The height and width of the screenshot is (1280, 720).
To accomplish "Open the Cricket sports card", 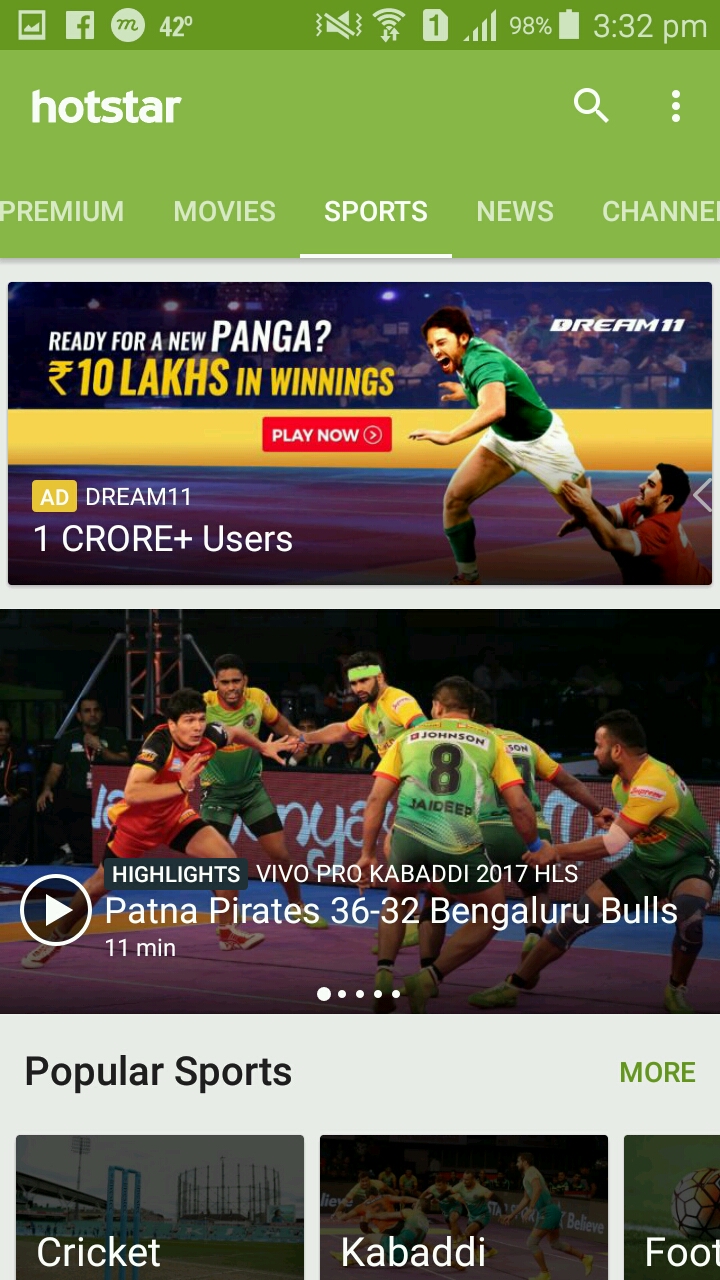I will 160,1207.
